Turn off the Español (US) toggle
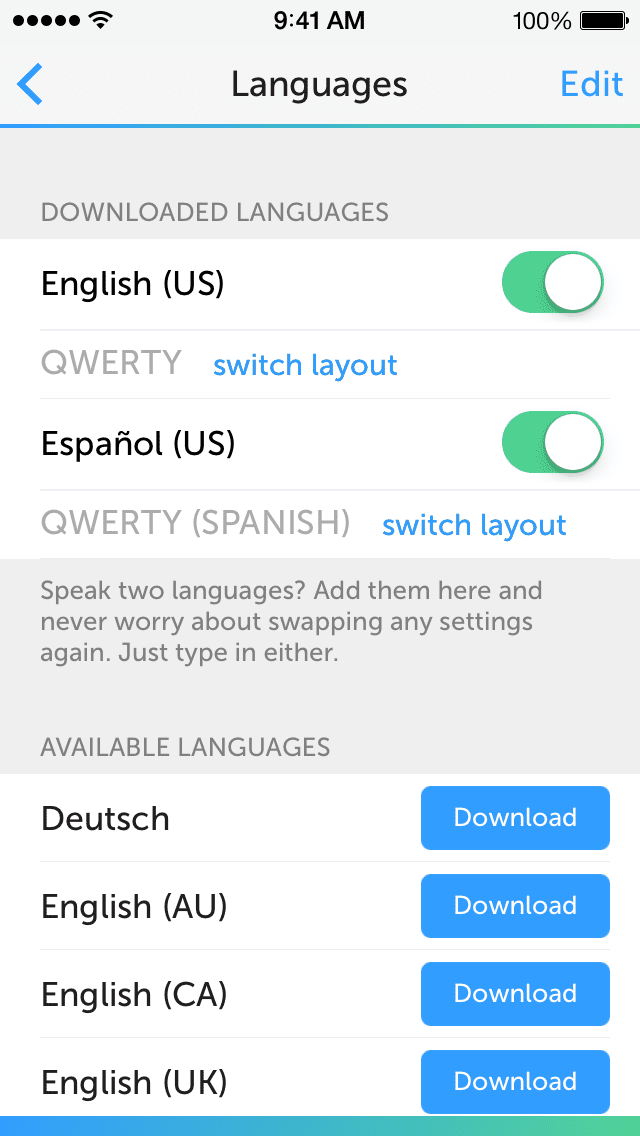The image size is (640, 1136). 553,443
